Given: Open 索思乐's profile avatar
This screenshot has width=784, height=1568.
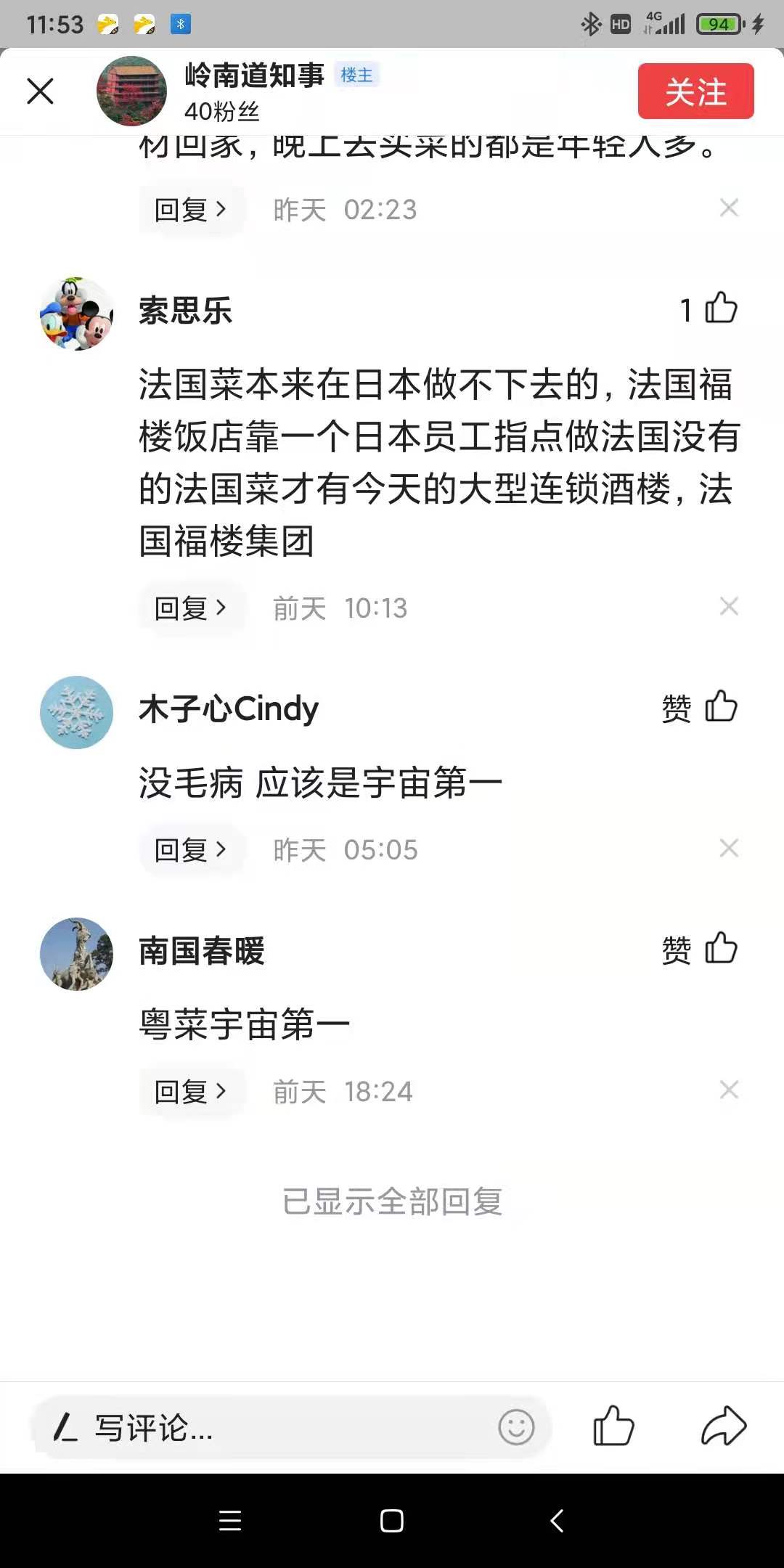Looking at the screenshot, I should pyautogui.click(x=77, y=314).
